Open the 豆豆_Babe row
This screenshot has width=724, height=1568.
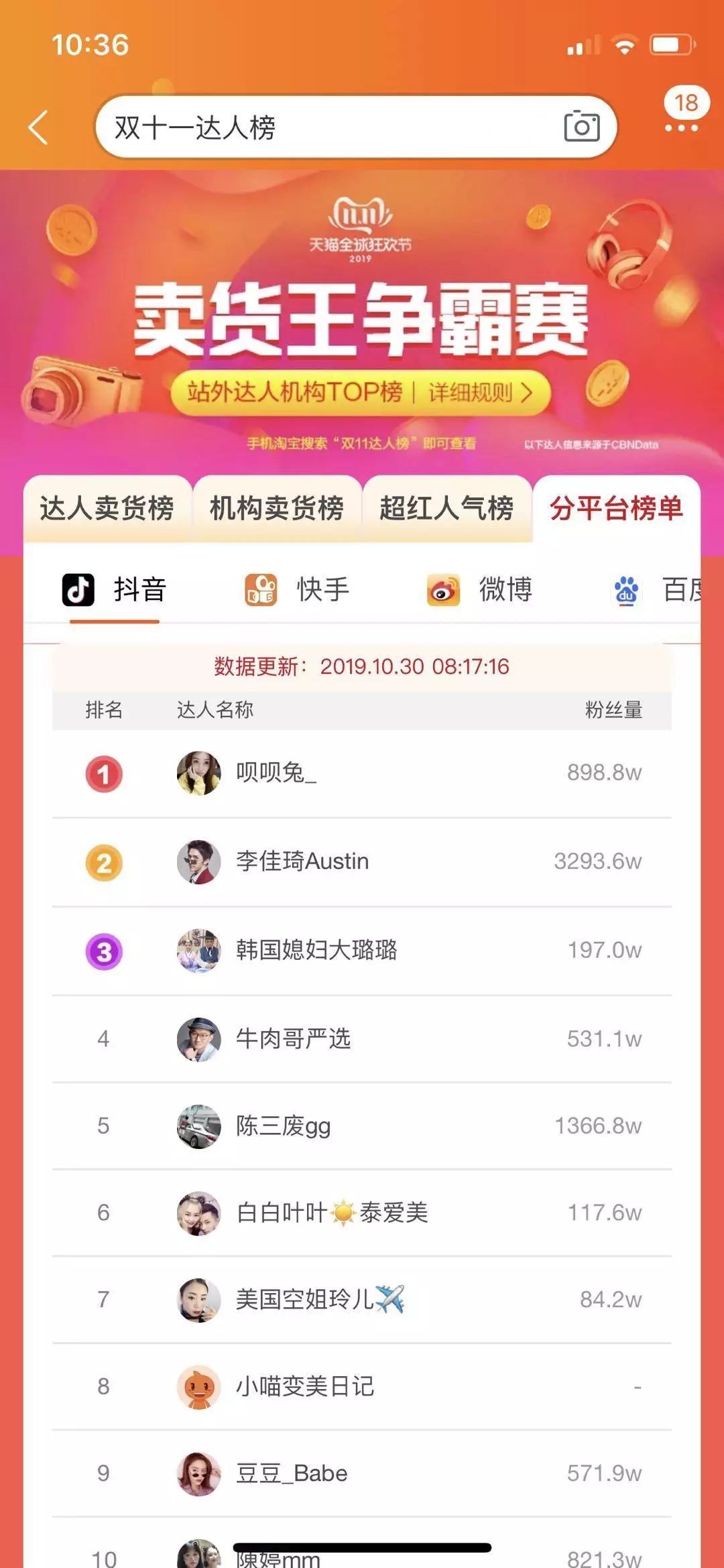(x=362, y=1473)
